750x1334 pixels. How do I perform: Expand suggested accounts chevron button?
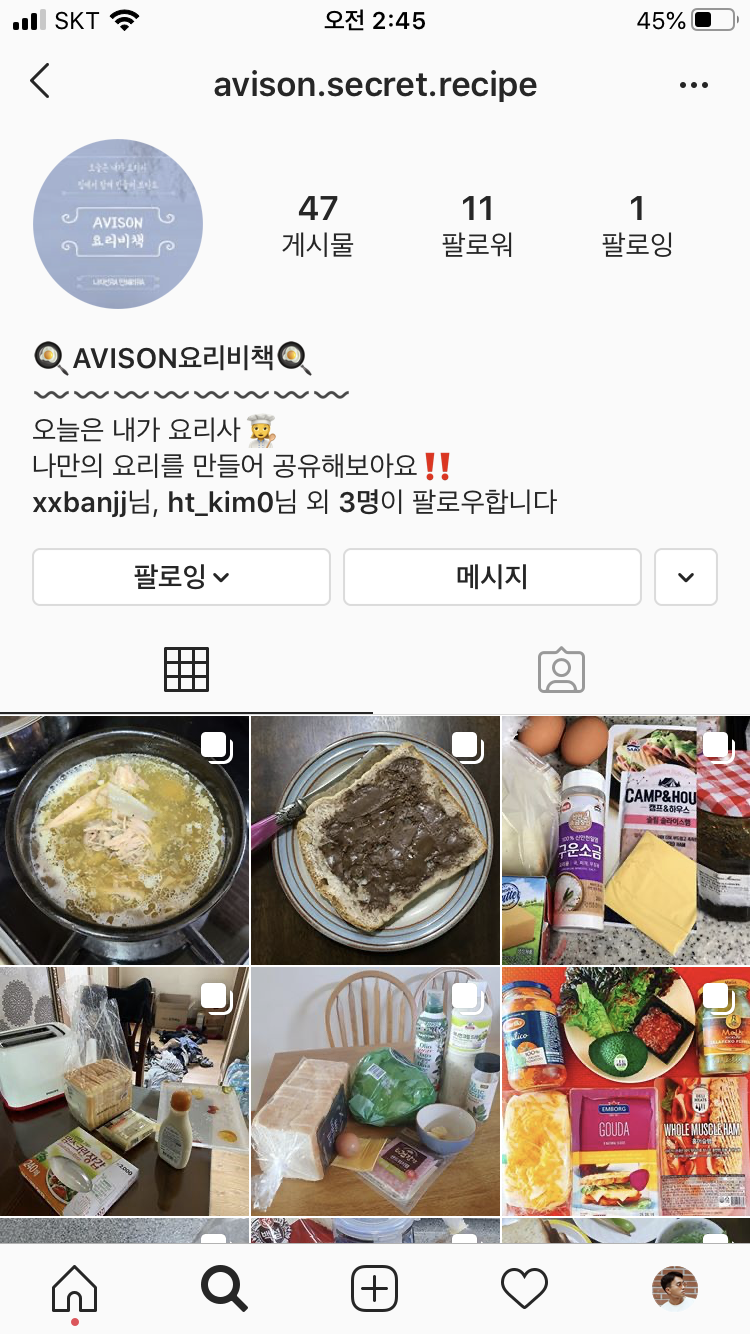(686, 577)
